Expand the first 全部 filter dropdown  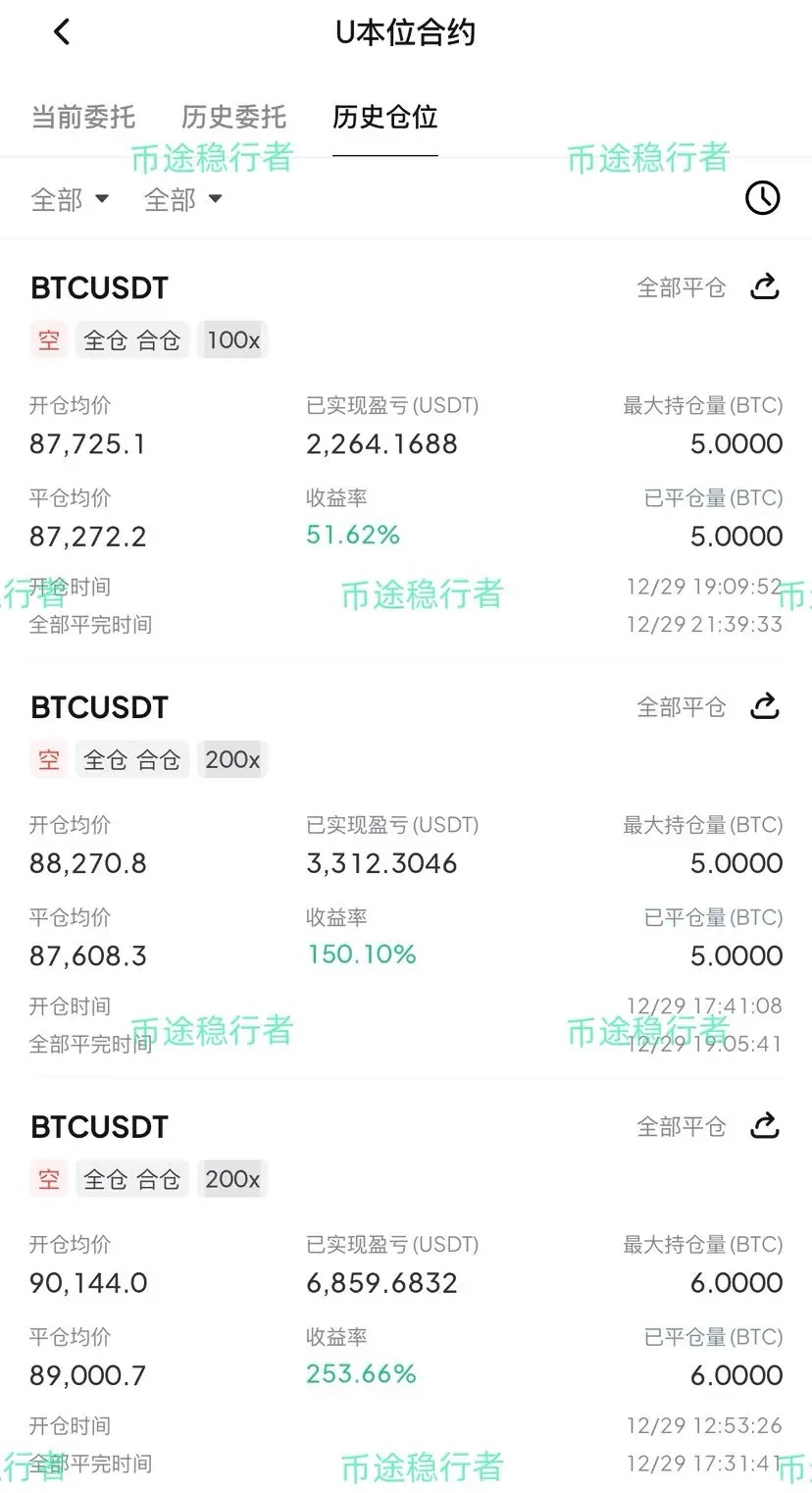pyautogui.click(x=70, y=199)
